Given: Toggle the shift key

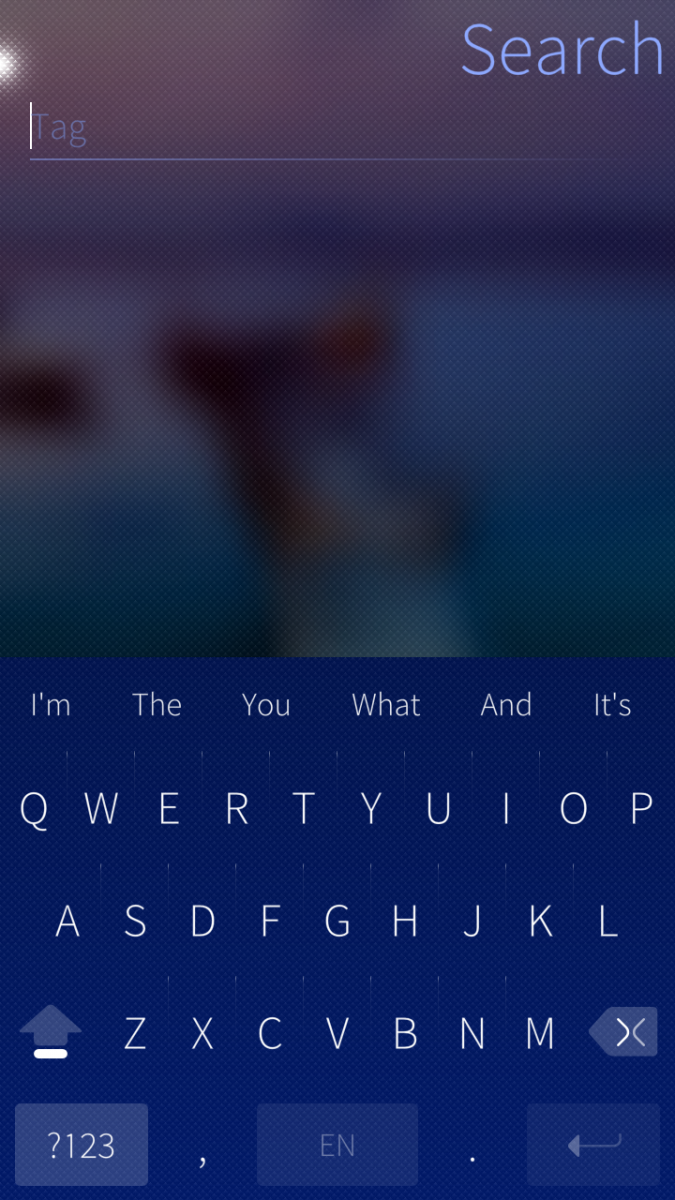Looking at the screenshot, I should [x=50, y=1032].
